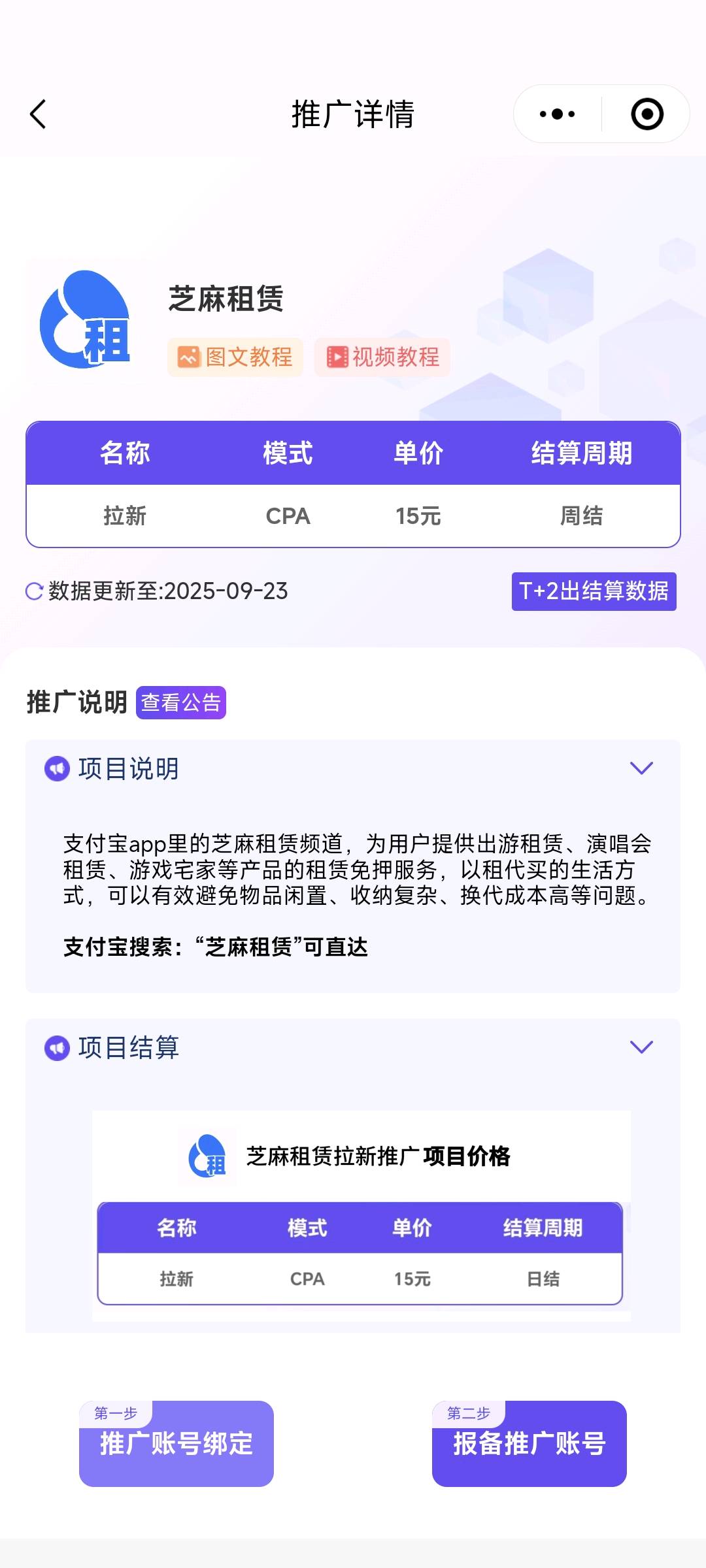Collapse the 项目结算 section
The image size is (706, 1568).
click(641, 1047)
